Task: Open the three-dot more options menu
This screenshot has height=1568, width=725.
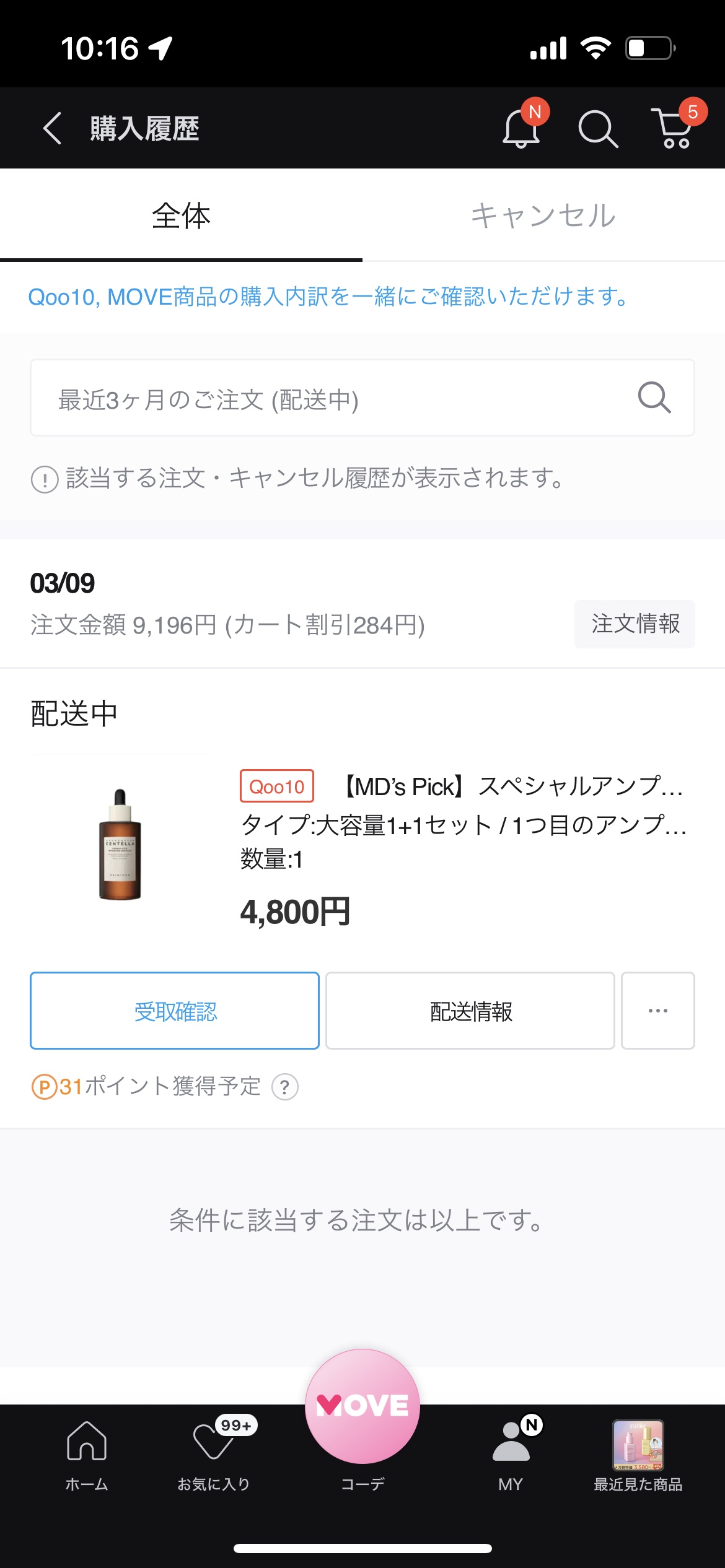Action: tap(657, 1010)
